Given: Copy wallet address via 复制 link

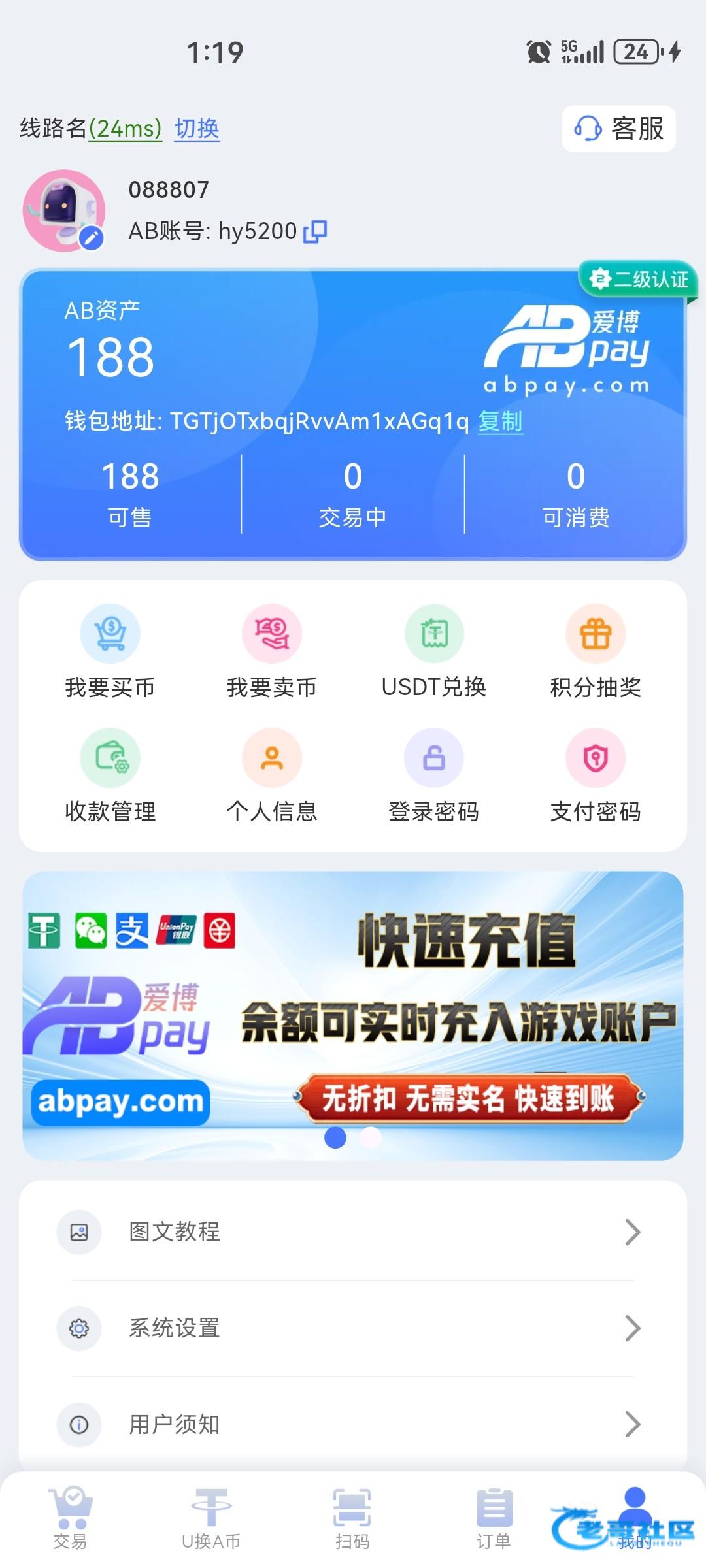Looking at the screenshot, I should 500,421.
